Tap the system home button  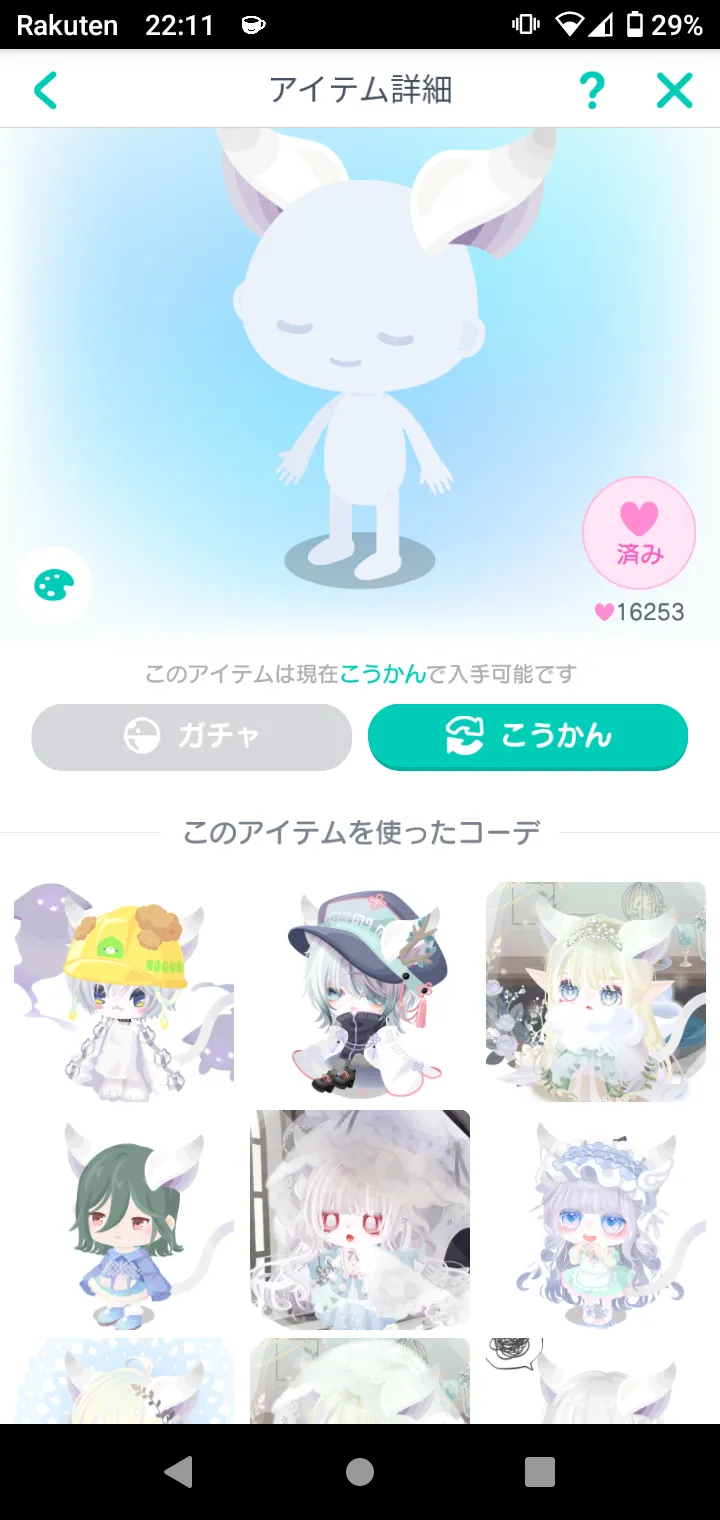tap(360, 1471)
